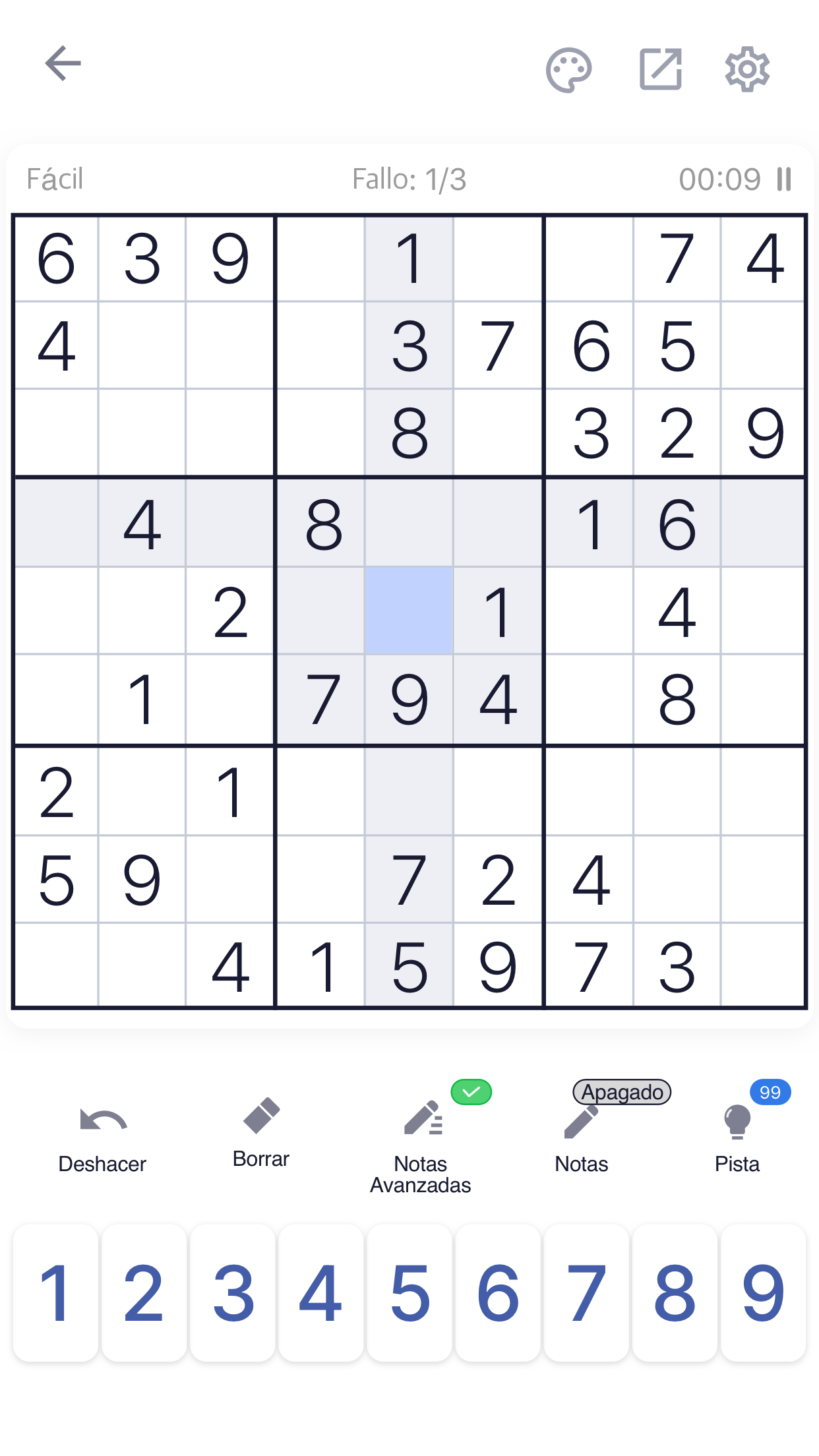The height and width of the screenshot is (1456, 819).
Task: Enter number 4 from the keypad
Action: click(x=321, y=1292)
